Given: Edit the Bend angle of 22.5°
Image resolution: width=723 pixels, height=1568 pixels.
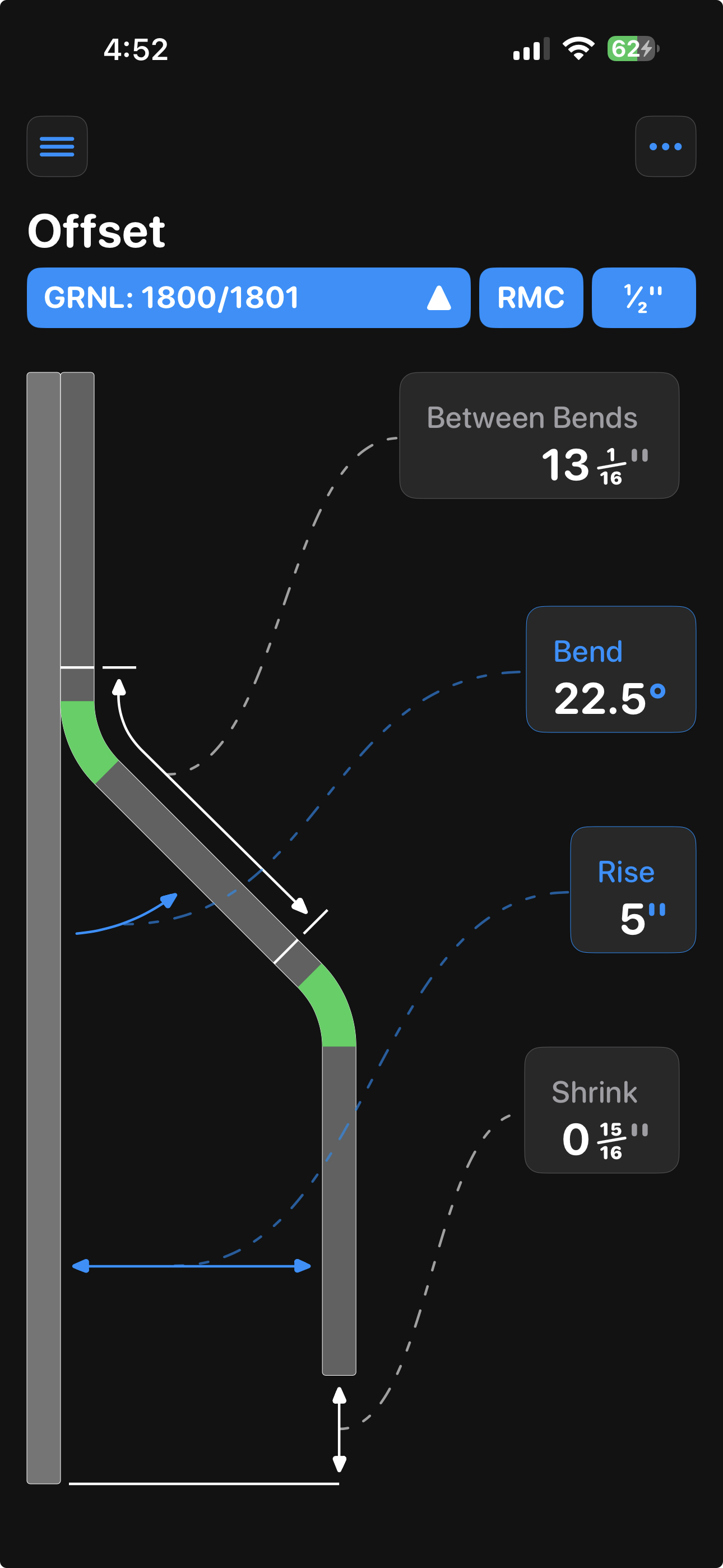Looking at the screenshot, I should (610, 669).
